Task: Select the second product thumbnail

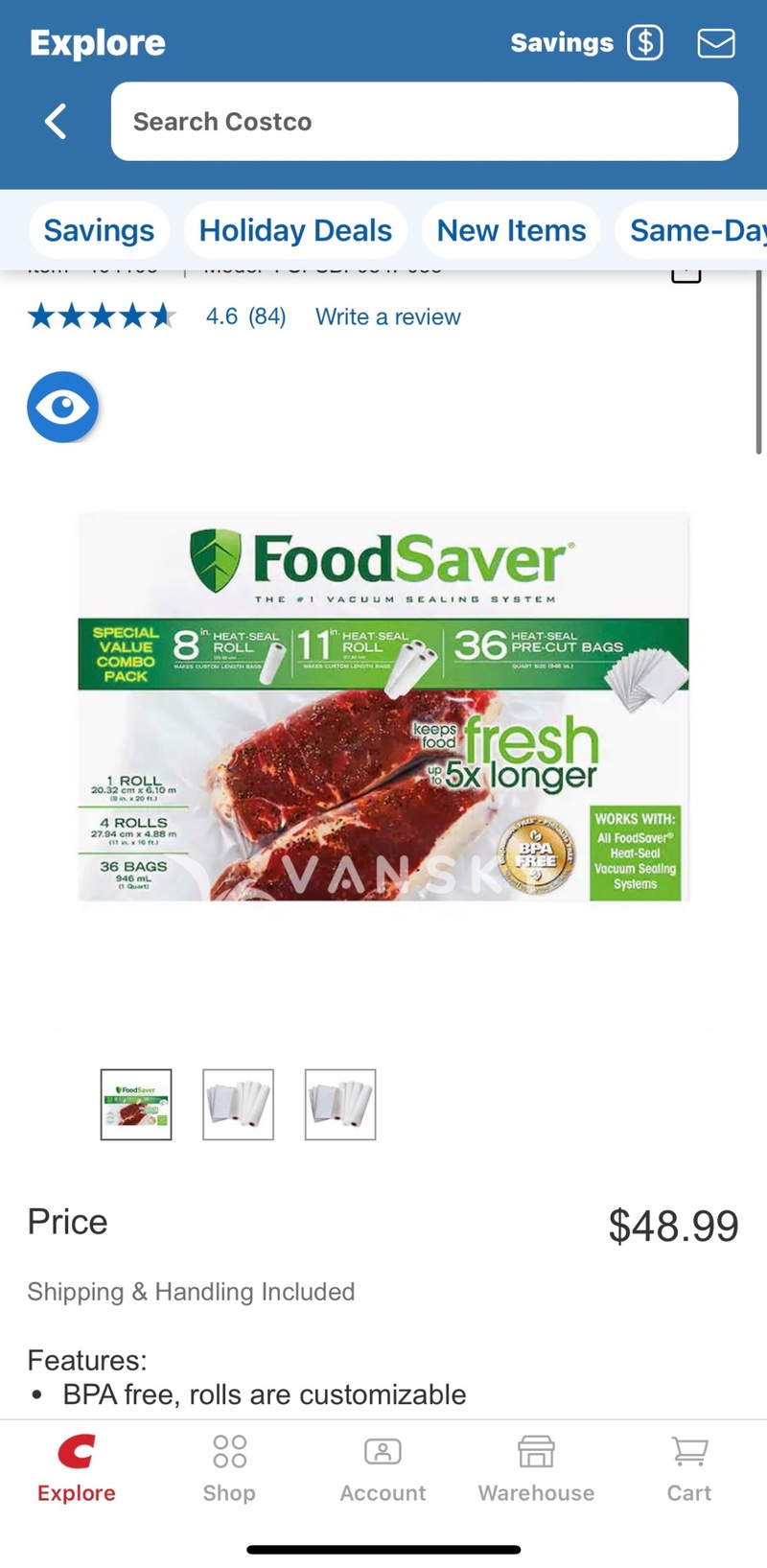Action: (238, 1105)
